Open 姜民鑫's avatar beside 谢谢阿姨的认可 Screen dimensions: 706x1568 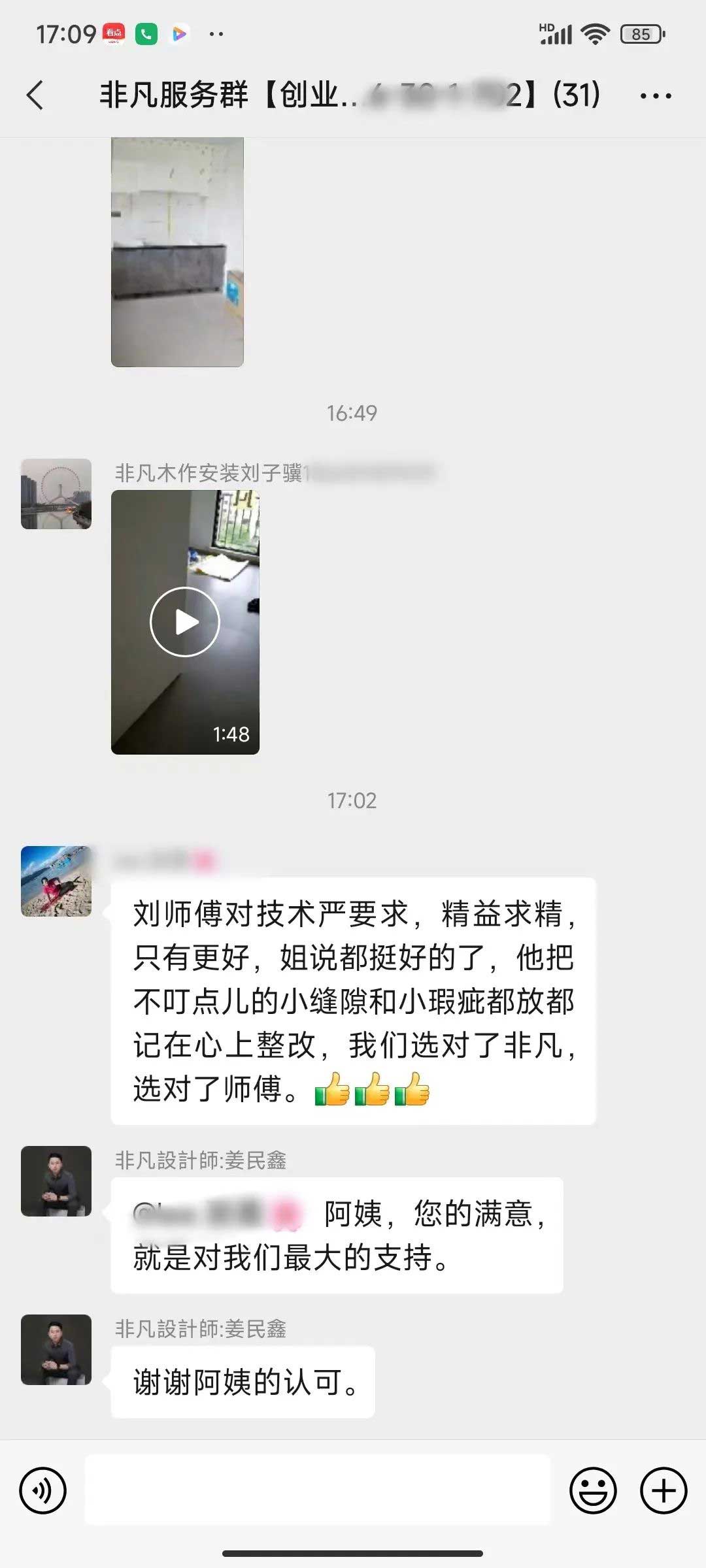[x=56, y=1350]
